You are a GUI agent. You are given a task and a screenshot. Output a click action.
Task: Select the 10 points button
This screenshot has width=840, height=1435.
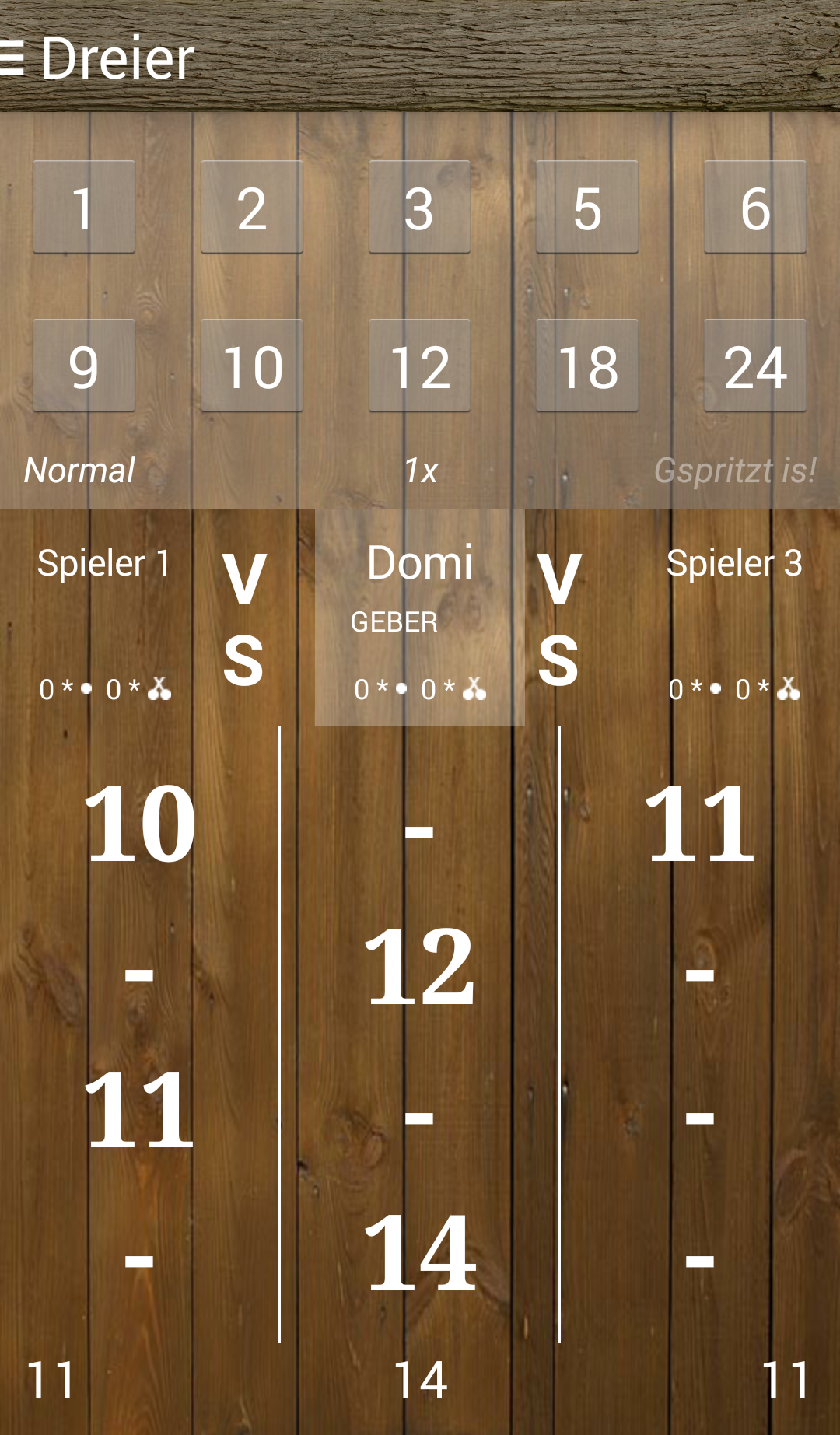click(x=252, y=366)
